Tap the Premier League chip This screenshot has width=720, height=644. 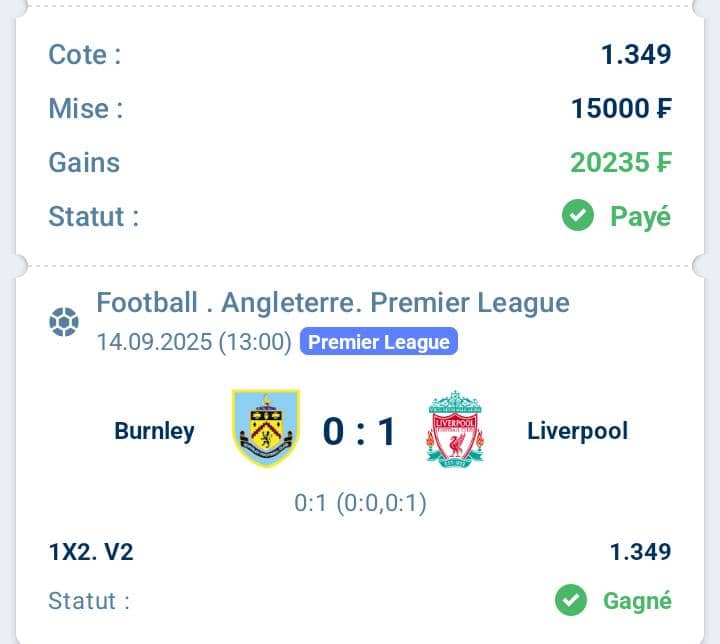378,342
